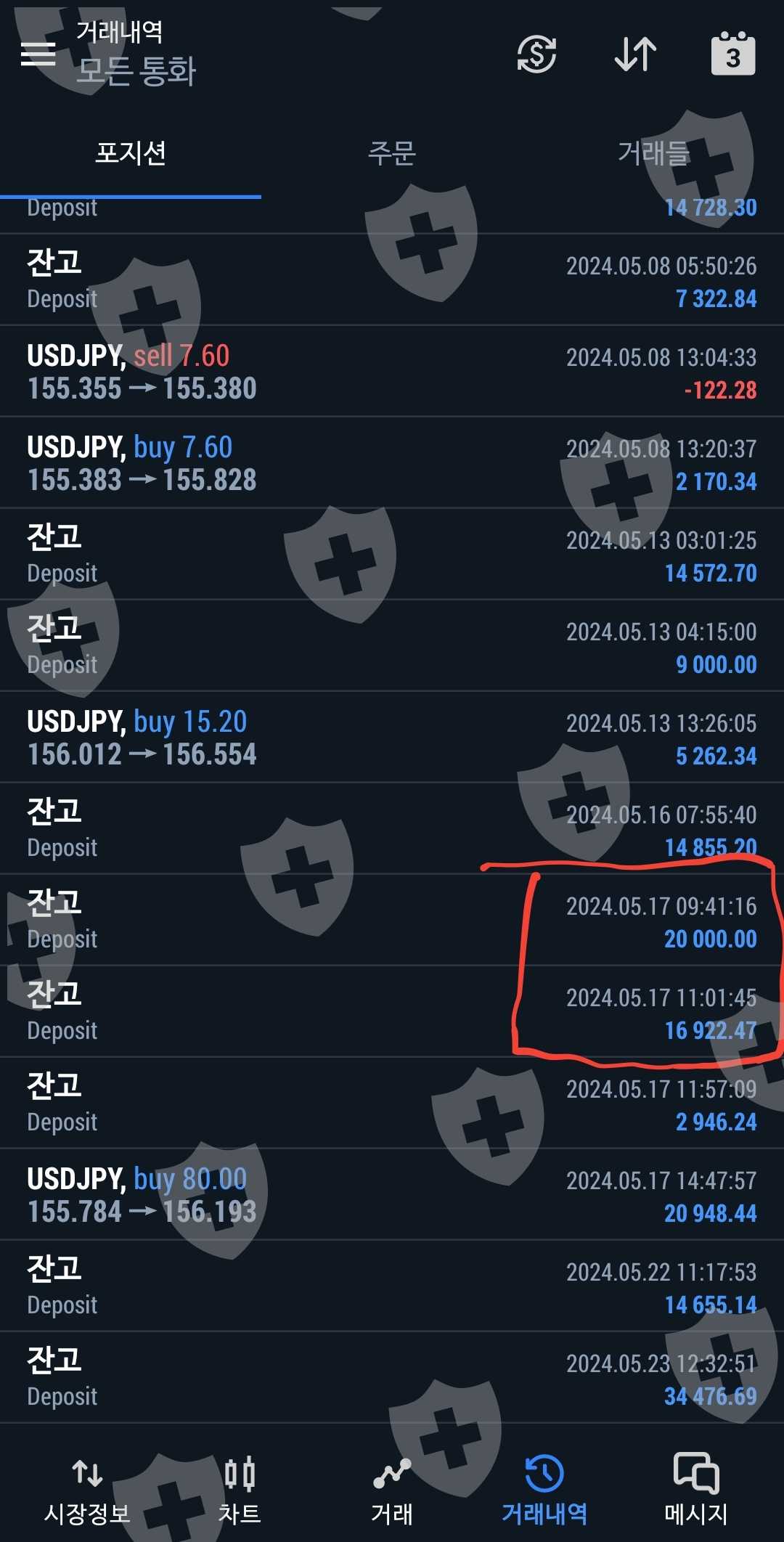Screen dimensions: 784x1542
Task: Open the 34 476.69 deposit entry
Action: click(x=392, y=1377)
